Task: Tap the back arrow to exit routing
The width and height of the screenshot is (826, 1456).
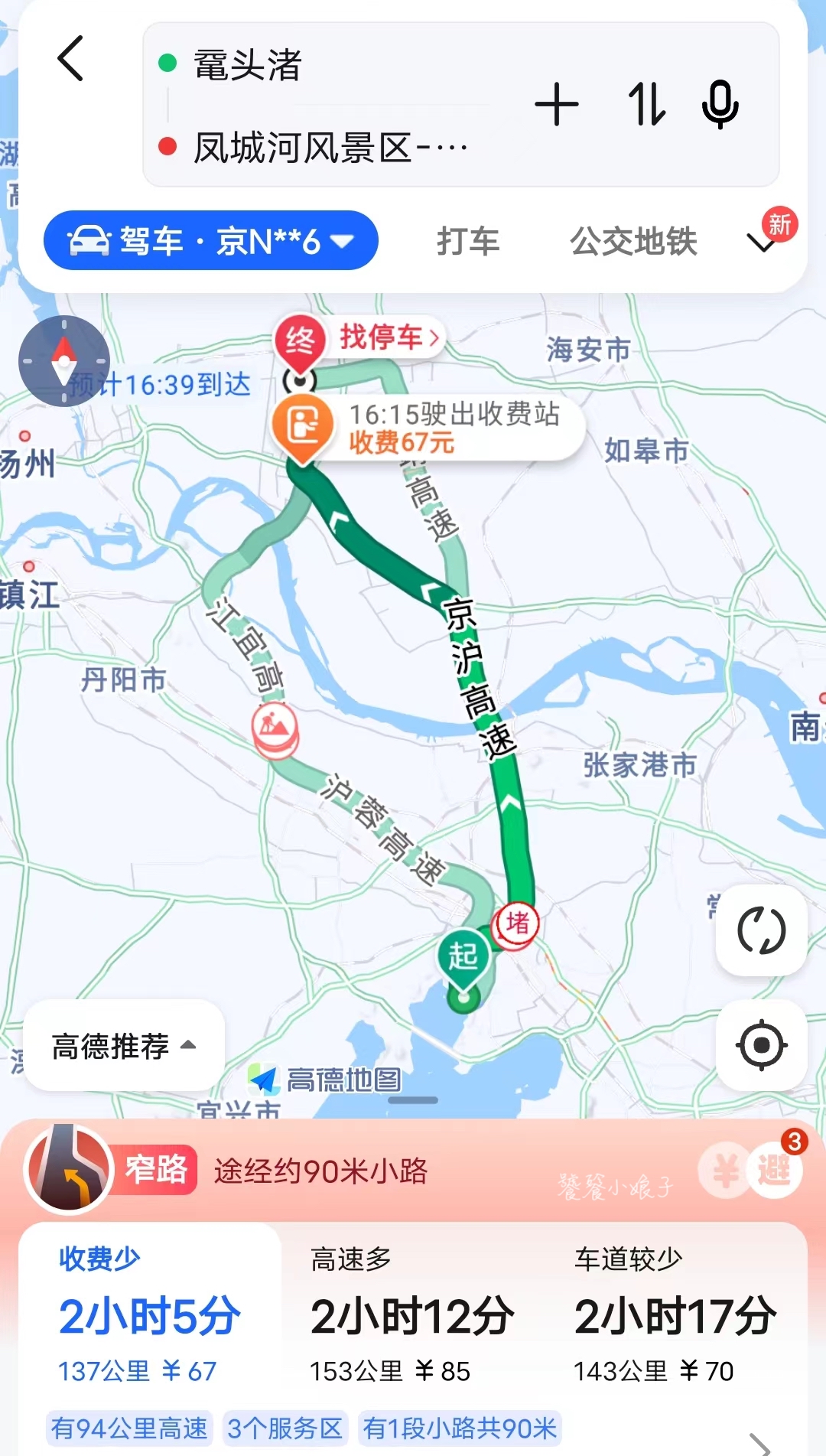Action: click(x=71, y=60)
